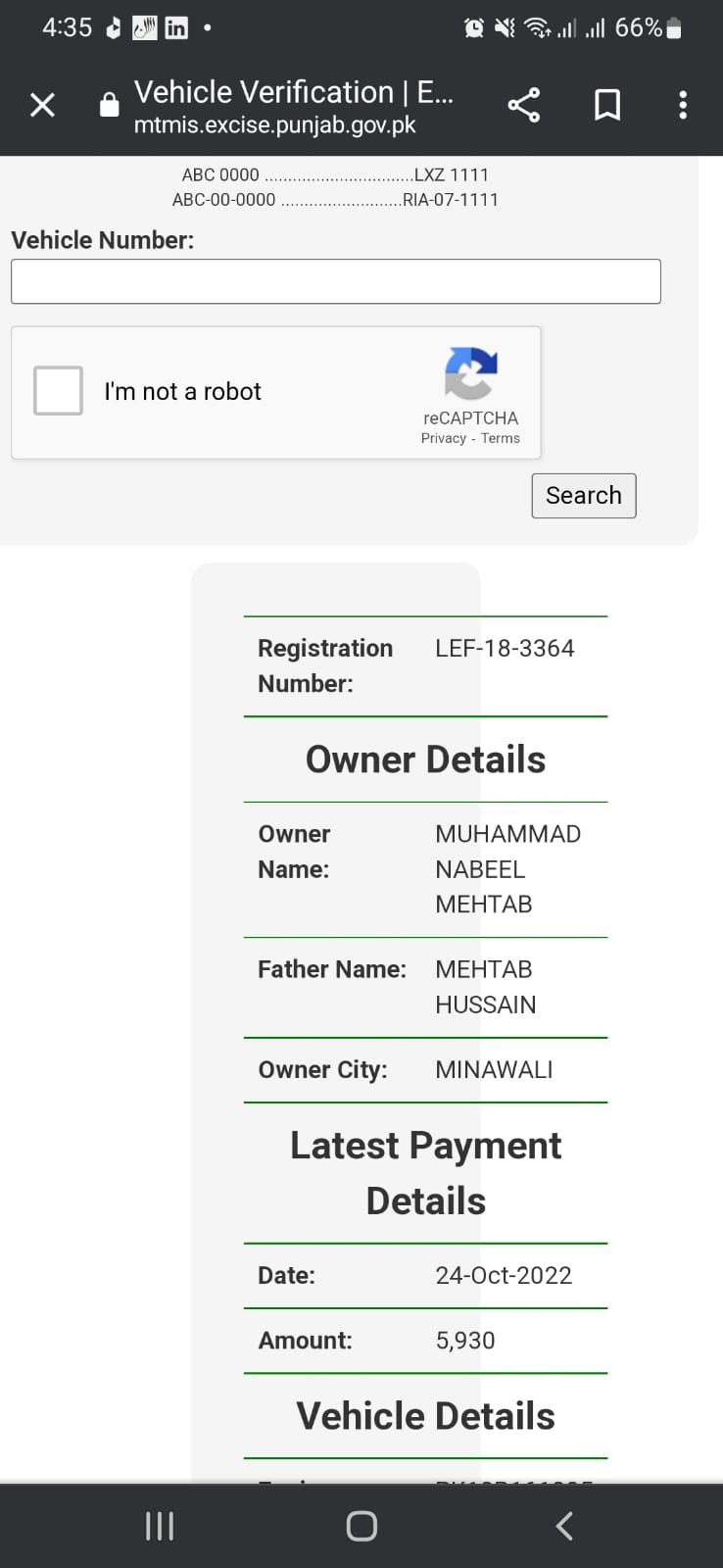Focus the Vehicle Number input field
This screenshot has width=723, height=1568.
click(x=335, y=281)
